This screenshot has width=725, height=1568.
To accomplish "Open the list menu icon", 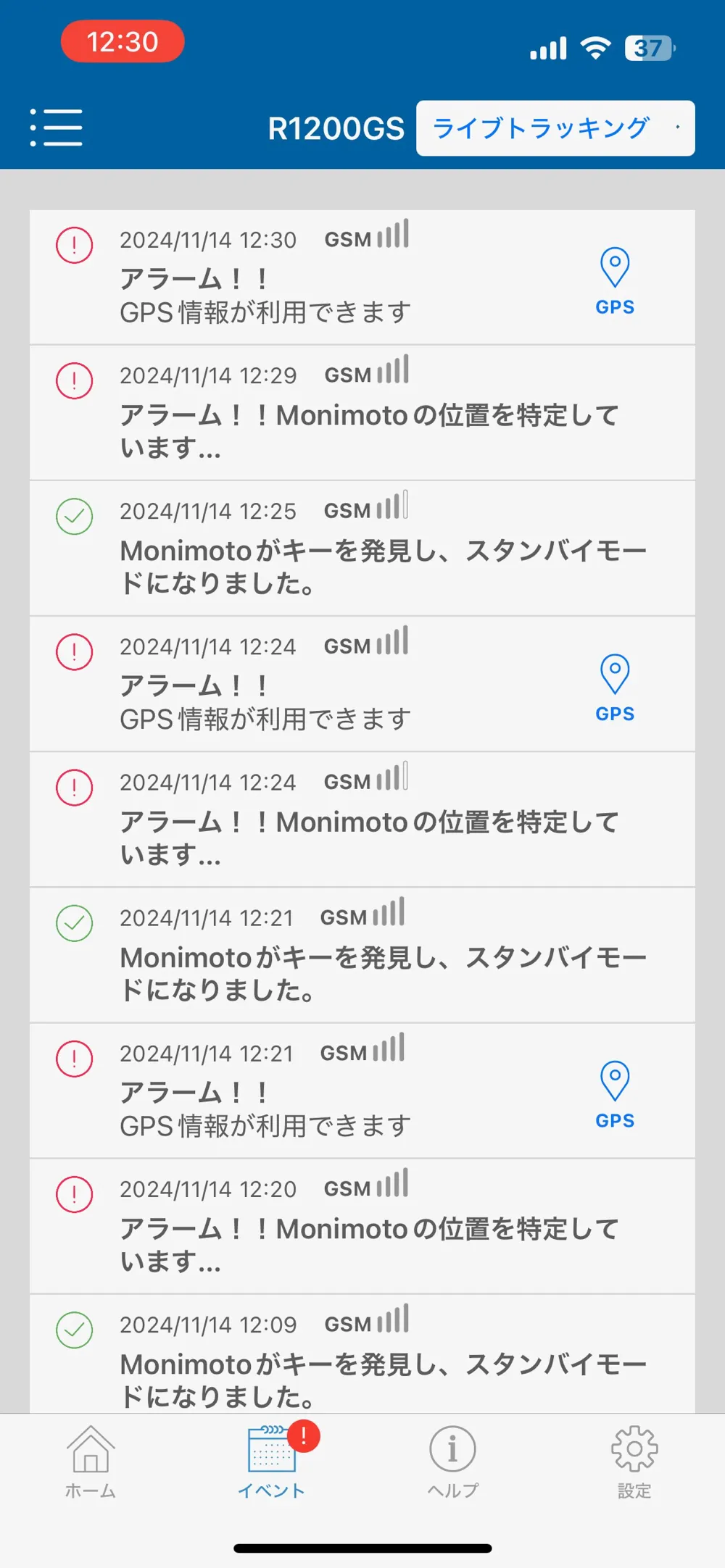I will [56, 128].
